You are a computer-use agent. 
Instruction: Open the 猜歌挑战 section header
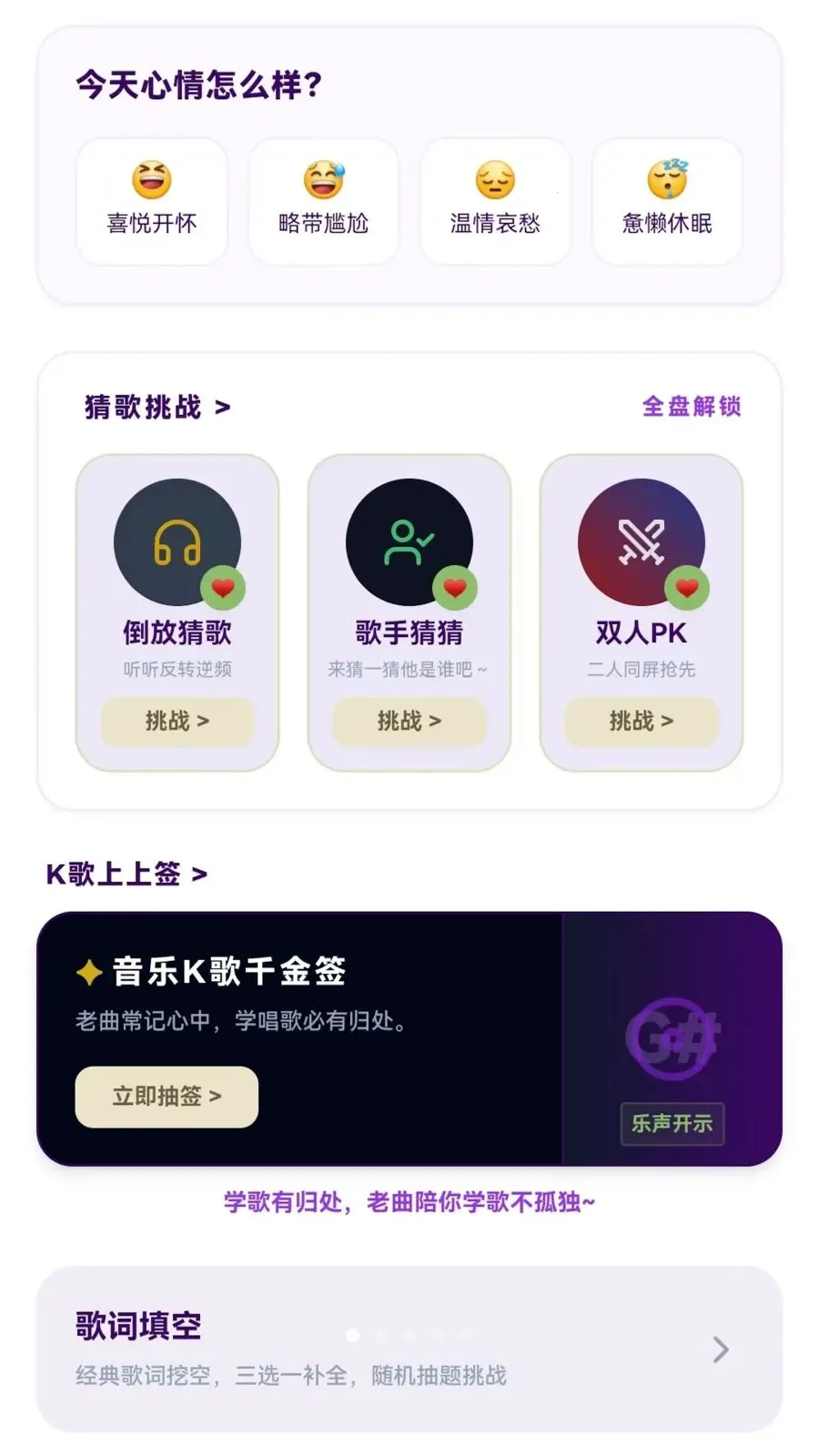click(x=157, y=407)
